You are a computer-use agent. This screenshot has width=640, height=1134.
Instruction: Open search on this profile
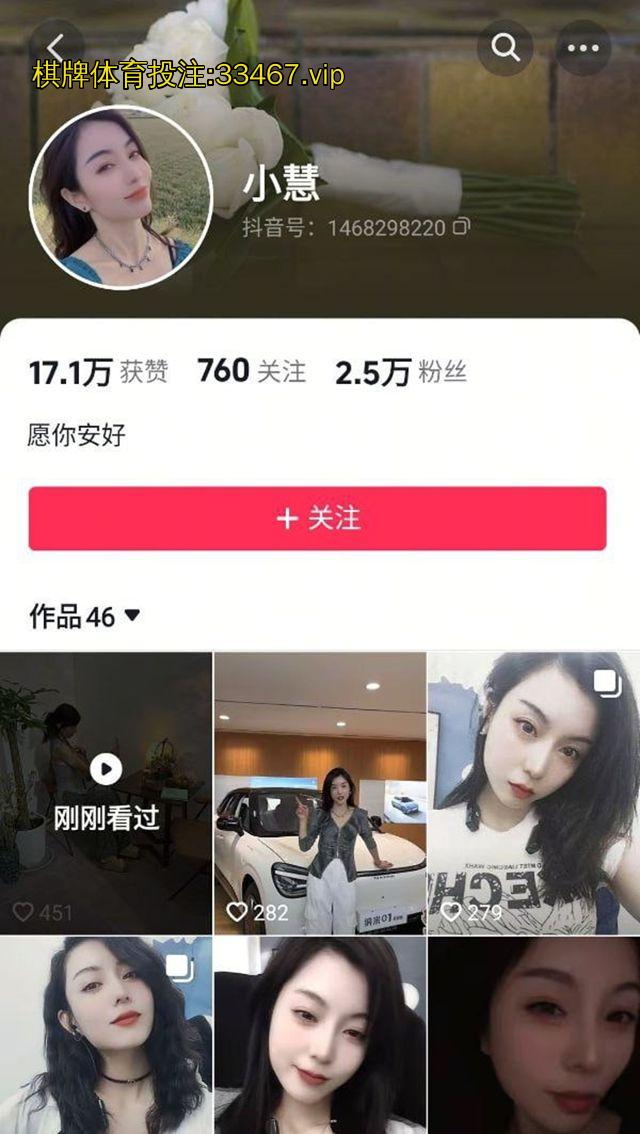click(x=505, y=47)
